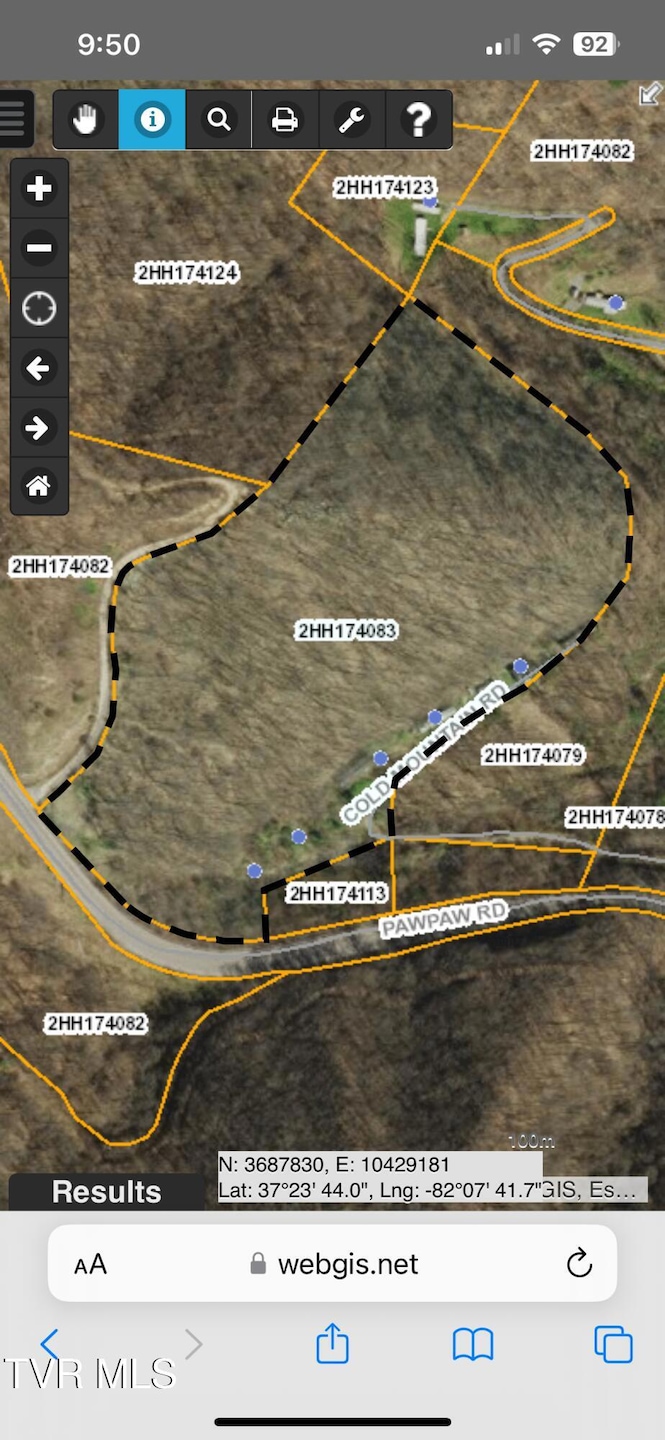Screen dimensions: 665x1440
Task: Open Safari's aA reader options
Action: coord(90,1265)
